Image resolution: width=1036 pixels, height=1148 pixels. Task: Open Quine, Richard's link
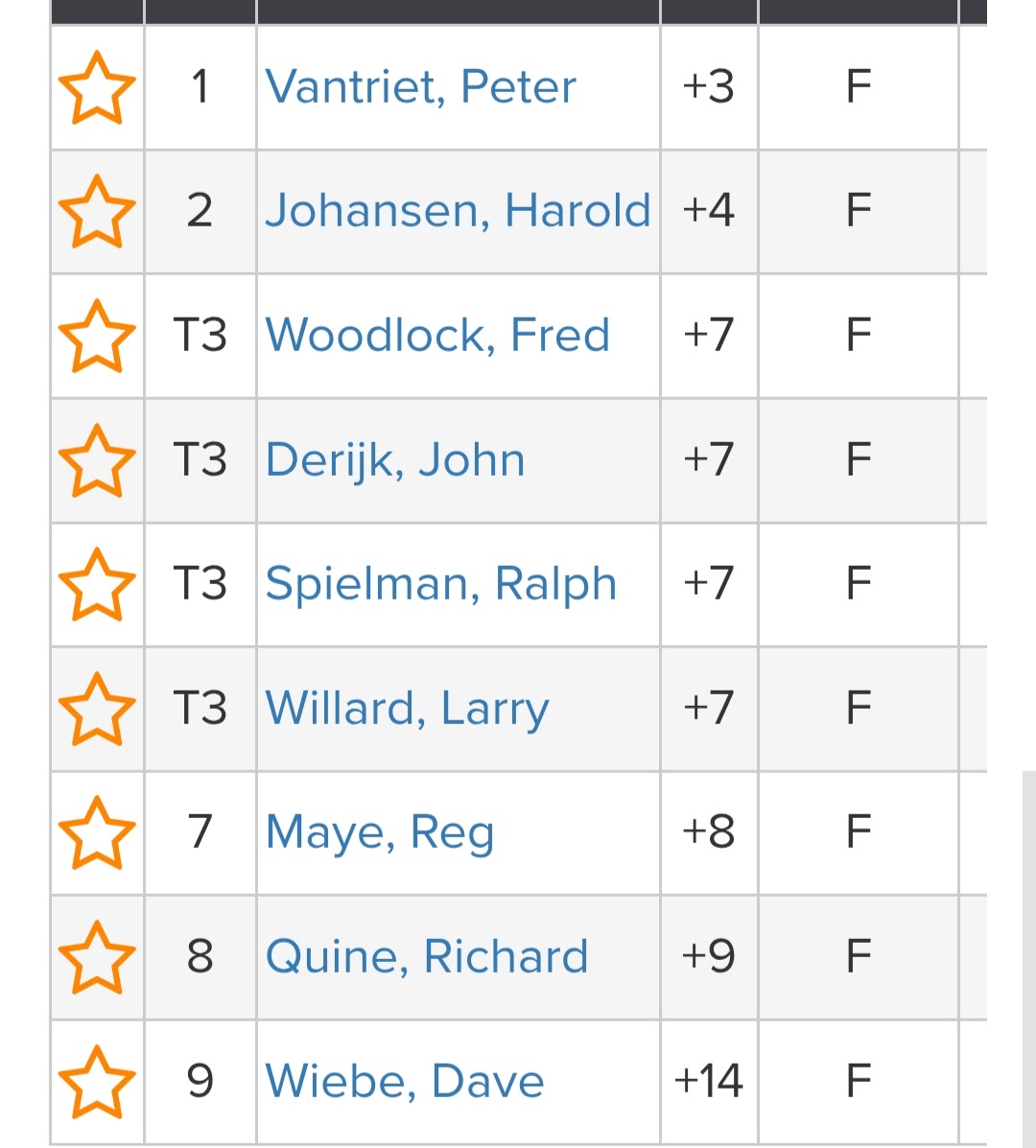pyautogui.click(x=426, y=957)
